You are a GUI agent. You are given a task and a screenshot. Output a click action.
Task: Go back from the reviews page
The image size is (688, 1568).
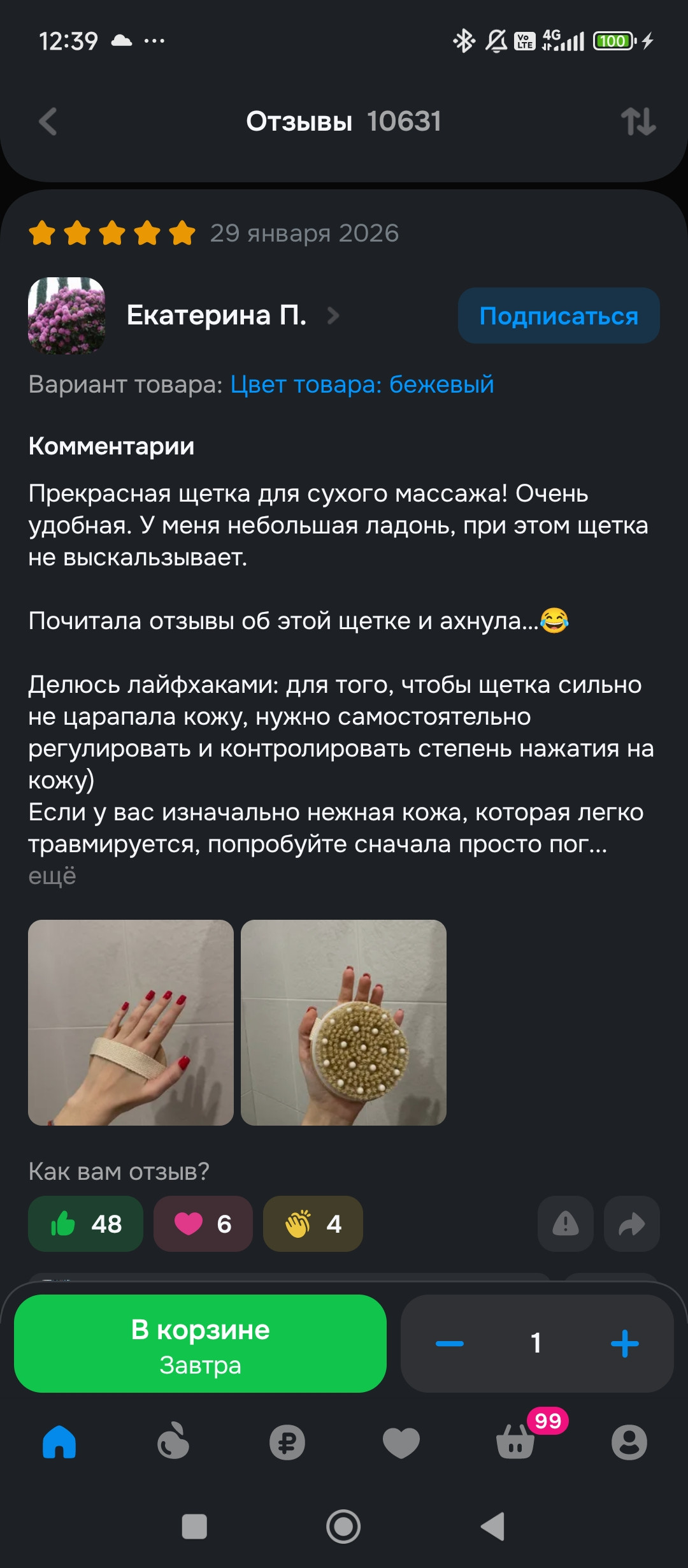click(48, 121)
